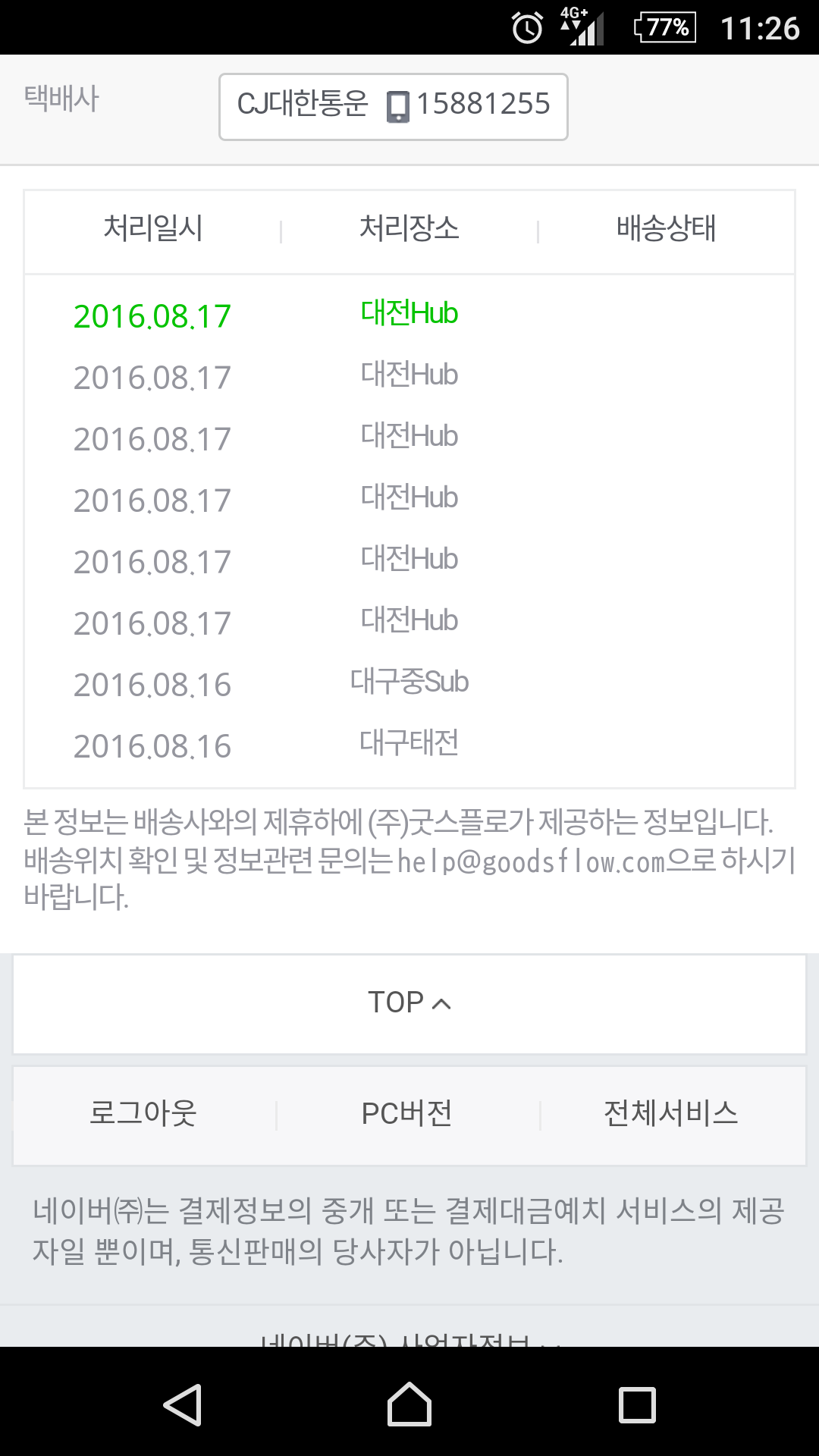The width and height of the screenshot is (819, 1456).
Task: Go back using the system back button
Action: pyautogui.click(x=183, y=1404)
